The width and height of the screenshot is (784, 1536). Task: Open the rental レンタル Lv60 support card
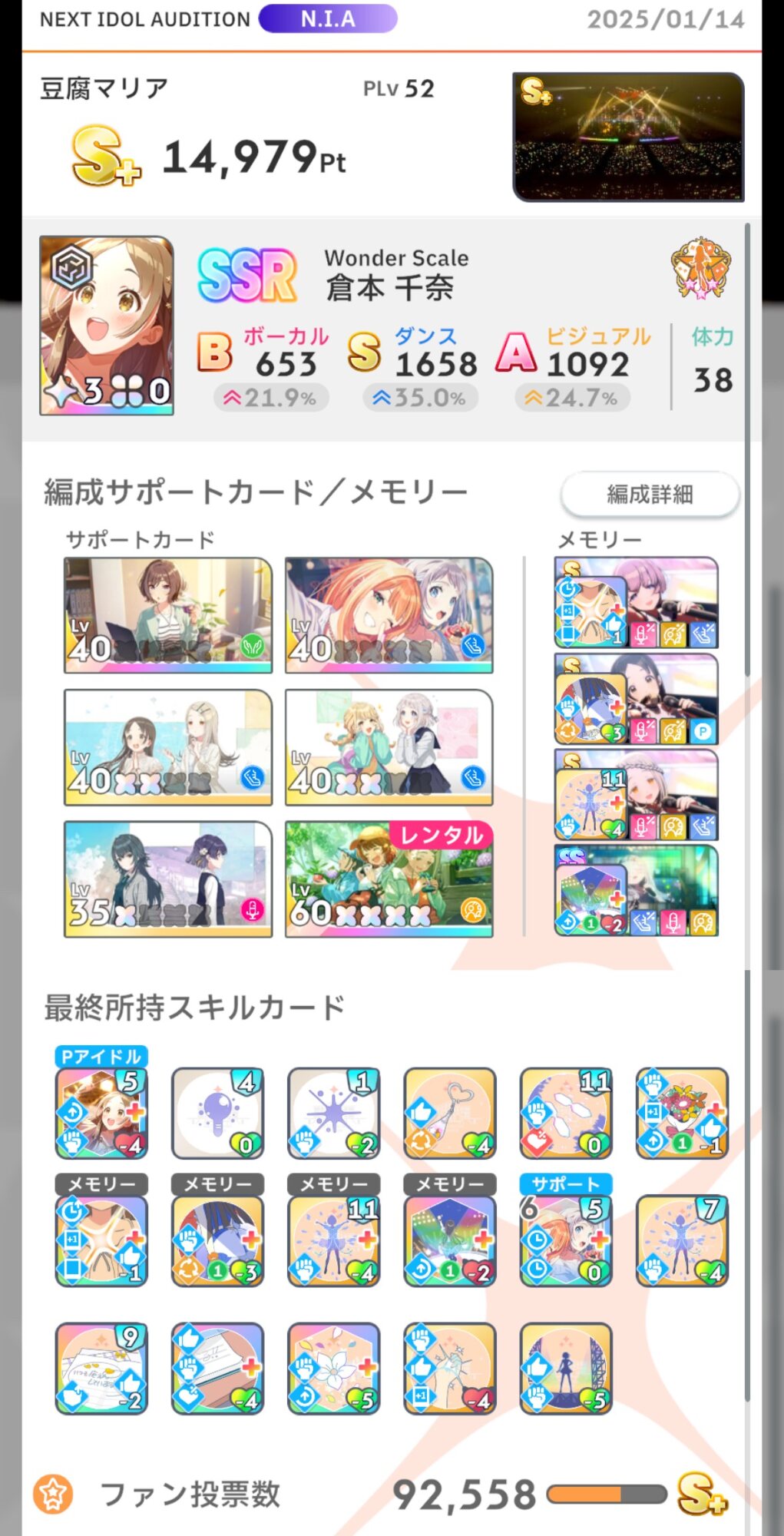(389, 879)
